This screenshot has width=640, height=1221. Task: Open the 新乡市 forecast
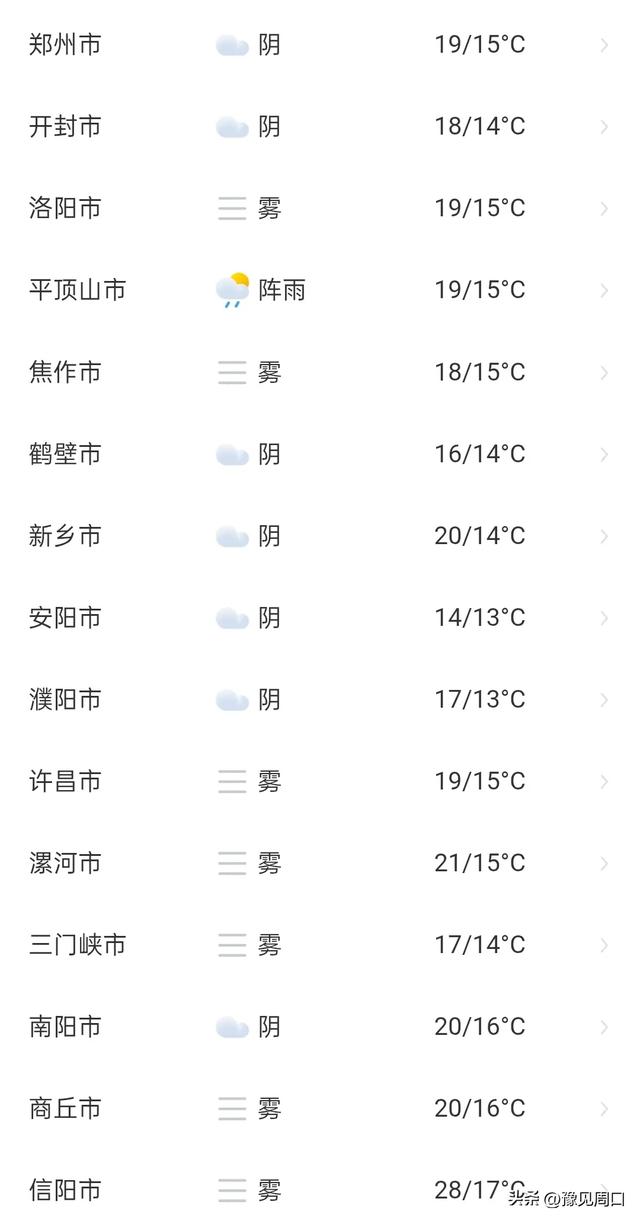[320, 537]
